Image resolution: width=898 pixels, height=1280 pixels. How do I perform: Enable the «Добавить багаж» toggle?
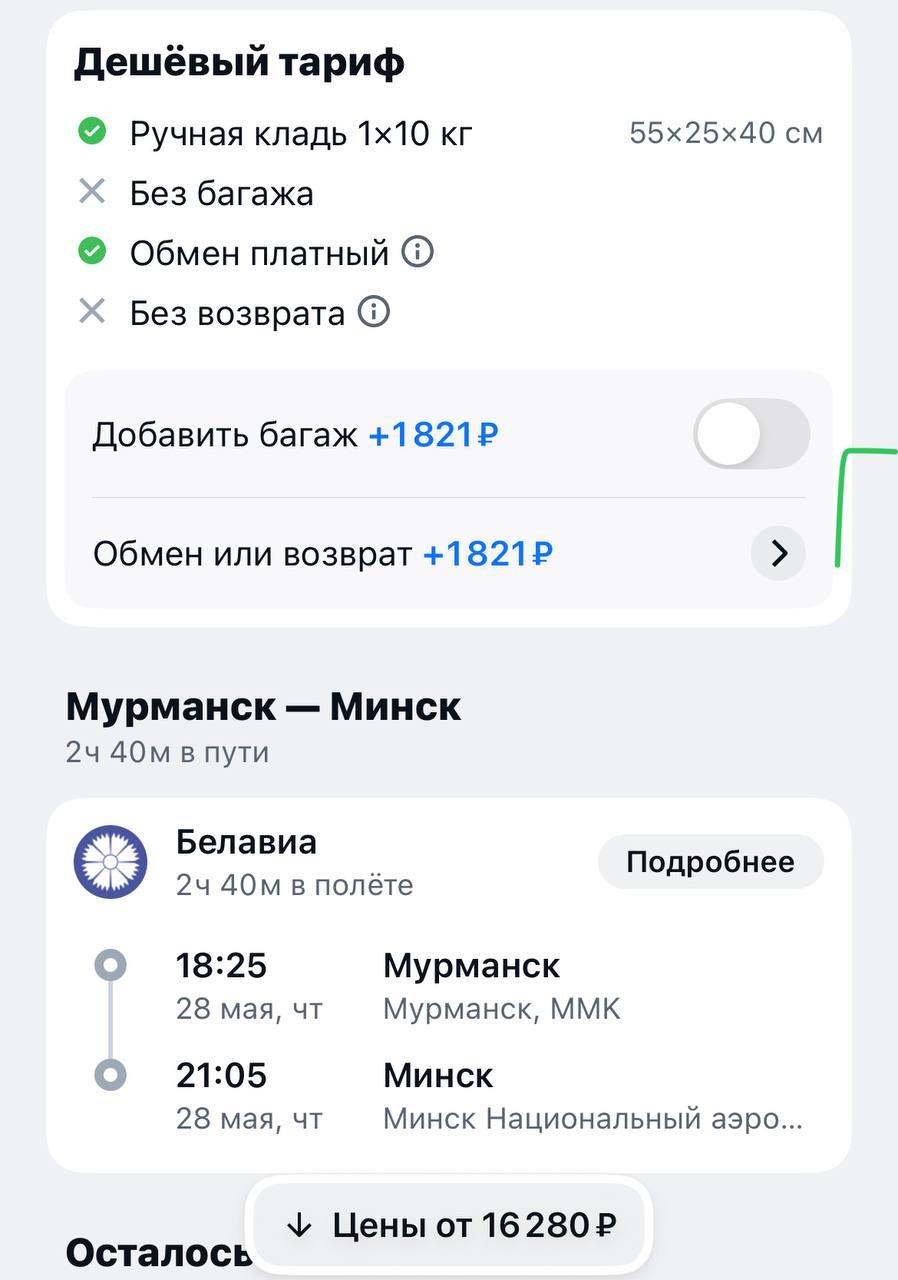[750, 434]
